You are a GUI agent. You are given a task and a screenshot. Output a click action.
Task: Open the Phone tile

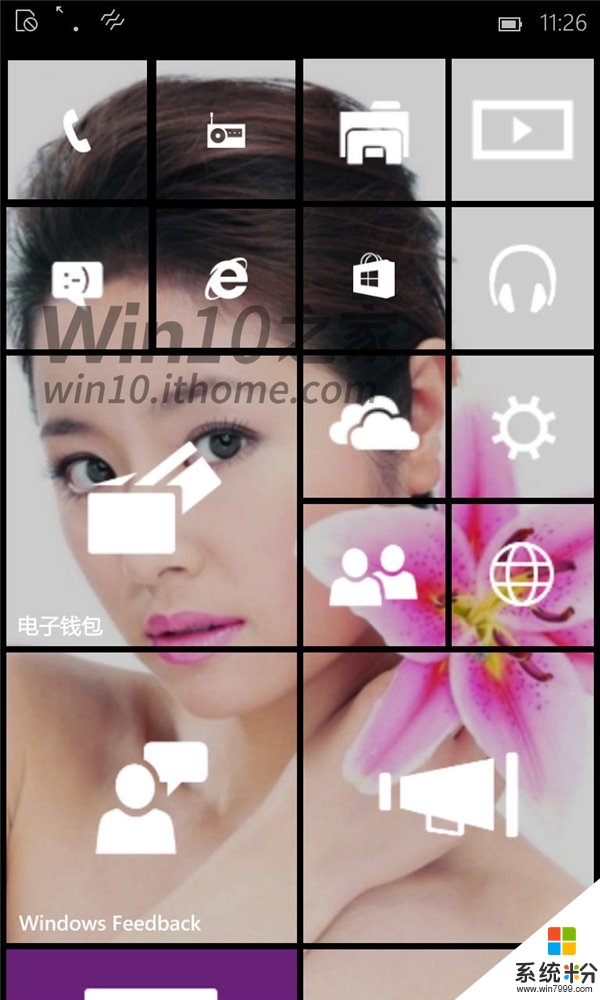77,131
